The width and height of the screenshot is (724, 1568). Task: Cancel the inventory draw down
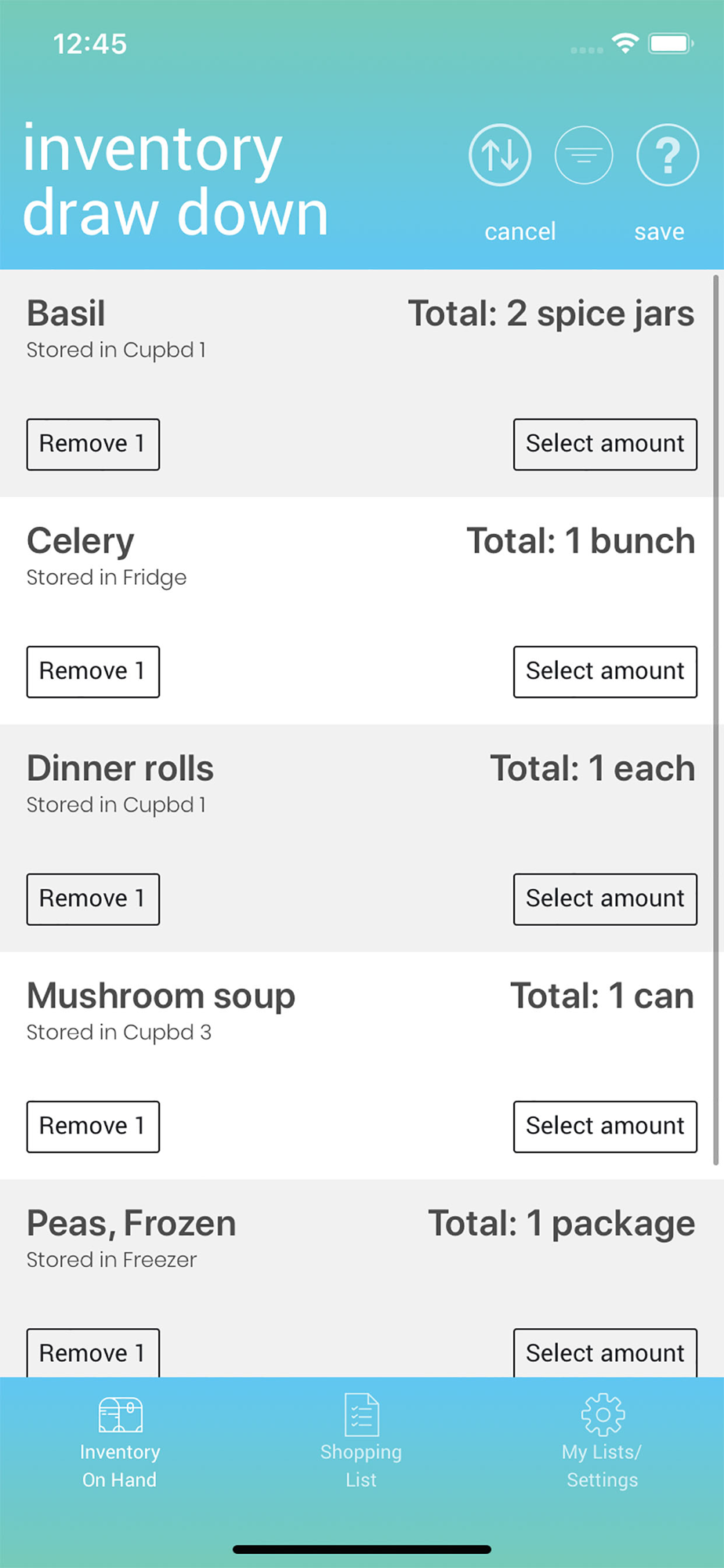(520, 231)
